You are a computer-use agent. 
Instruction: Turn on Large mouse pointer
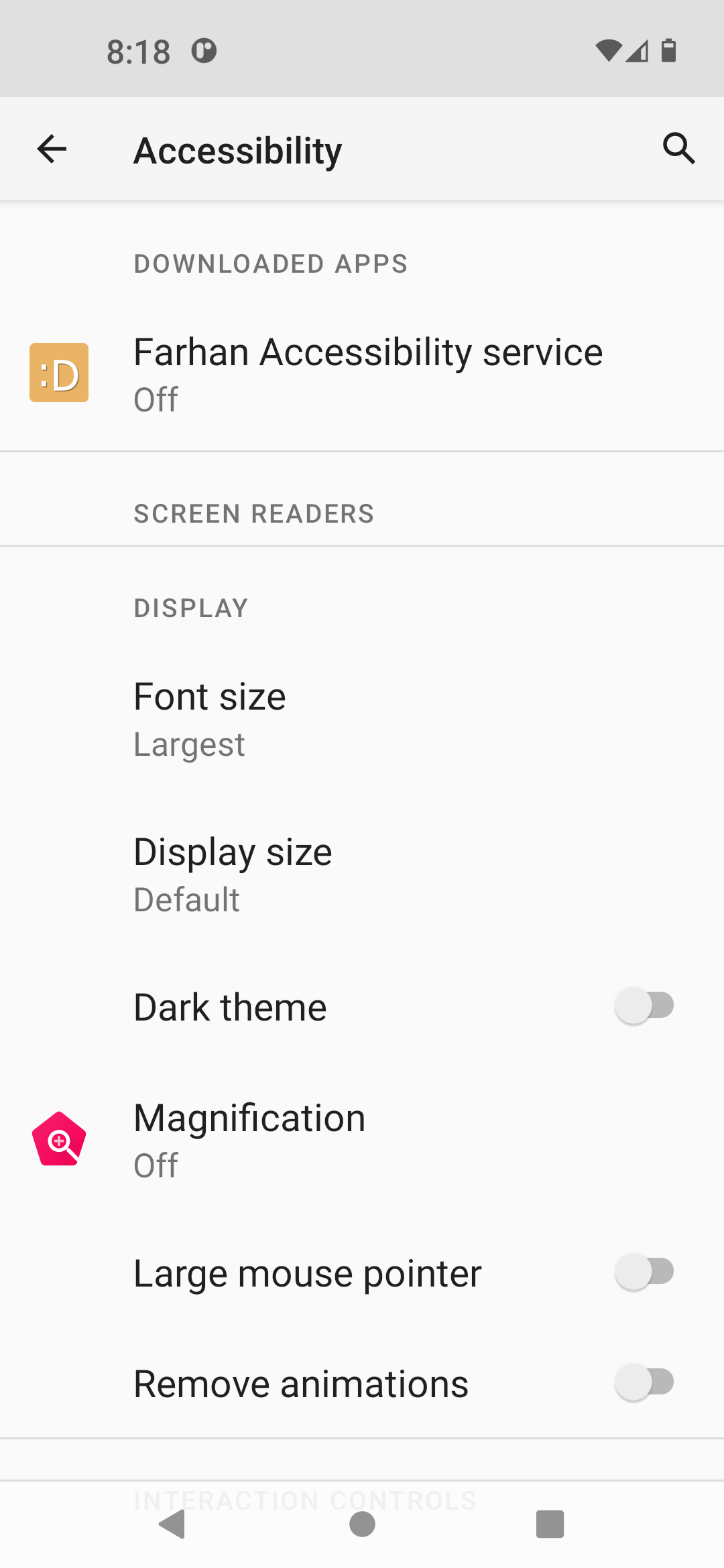[x=644, y=1272]
